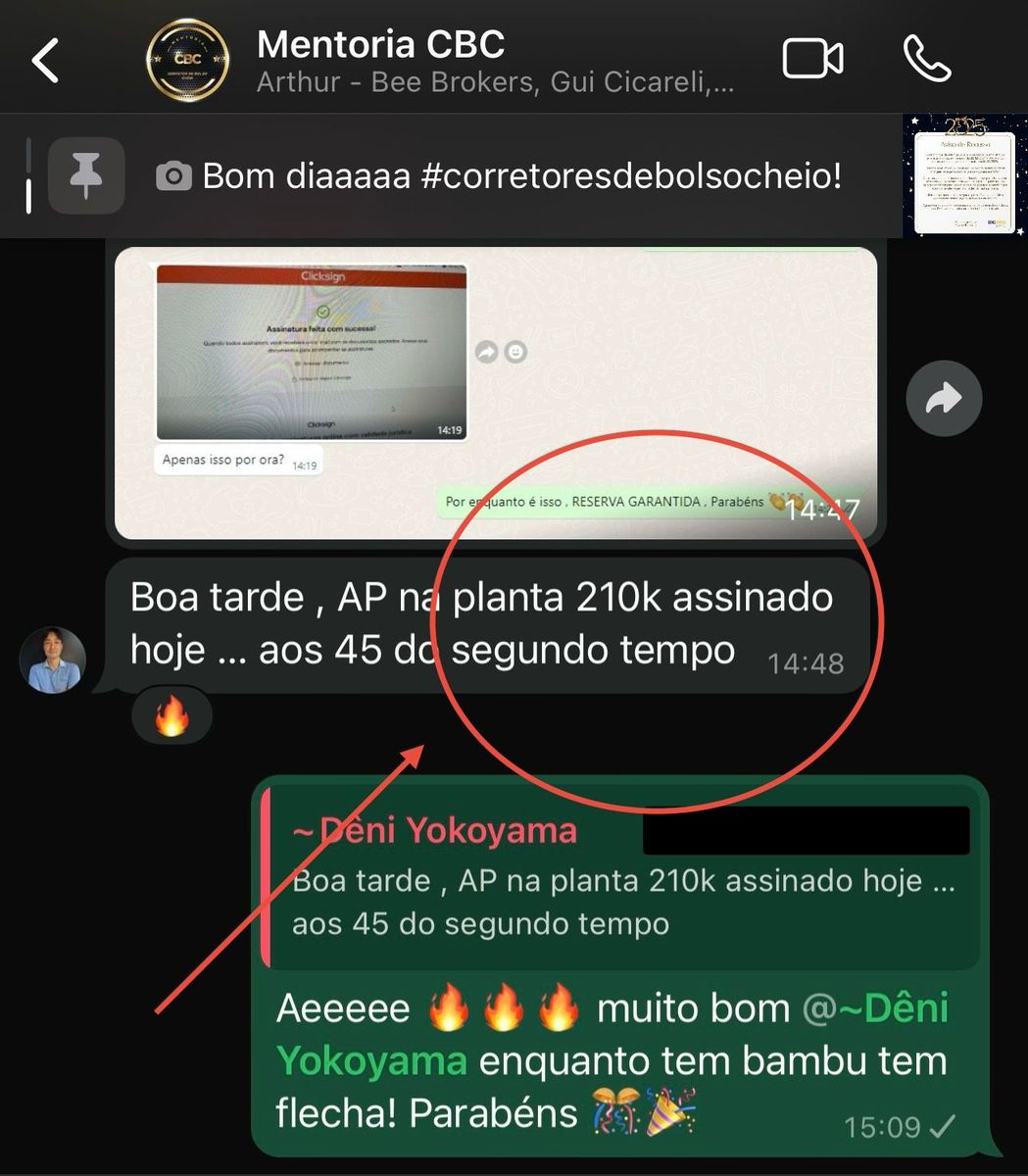Start a voice call with the group
The height and width of the screenshot is (1176, 1028).
(926, 60)
